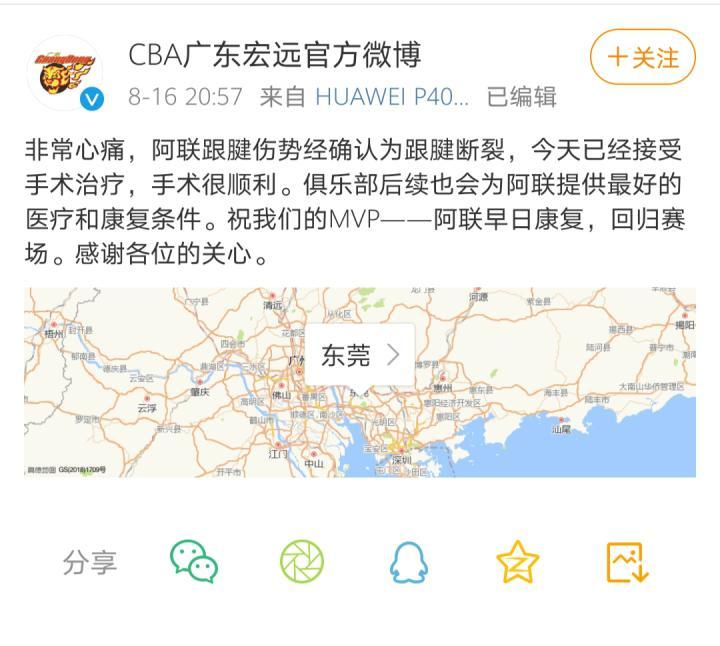Share the post to WeChat
The width and height of the screenshot is (720, 646).
click(x=194, y=562)
